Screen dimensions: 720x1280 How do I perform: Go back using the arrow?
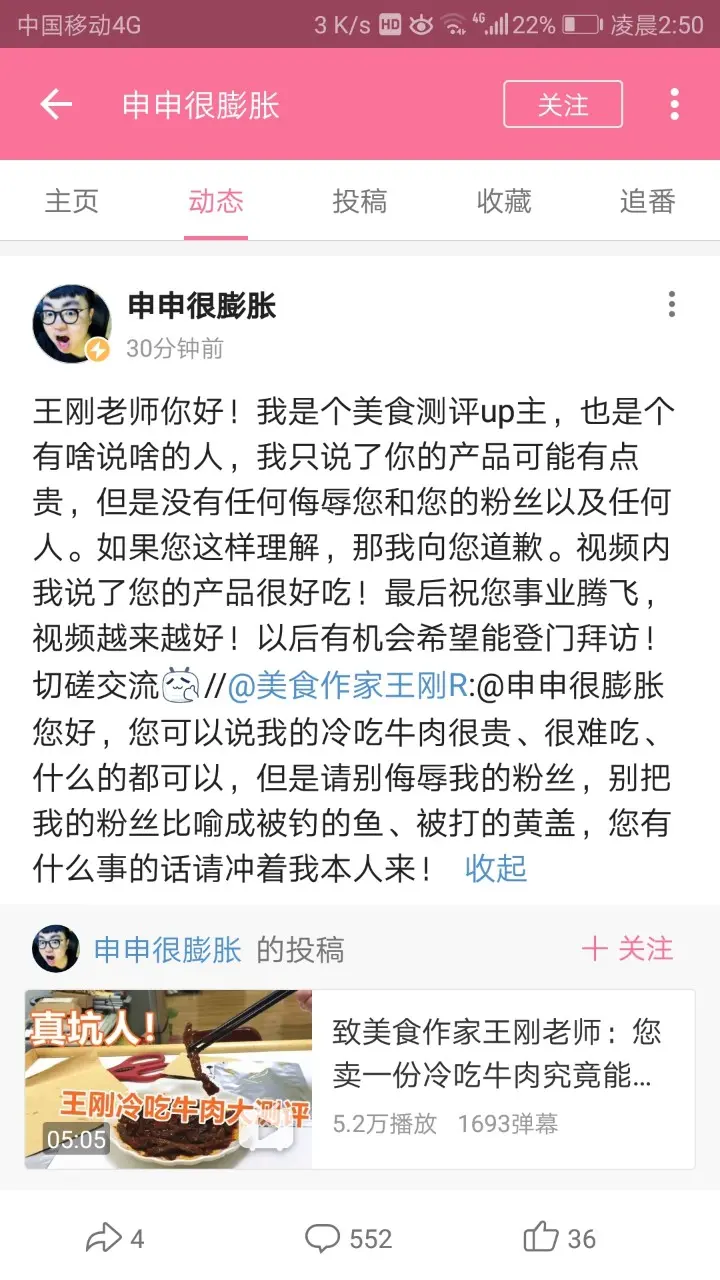56,105
